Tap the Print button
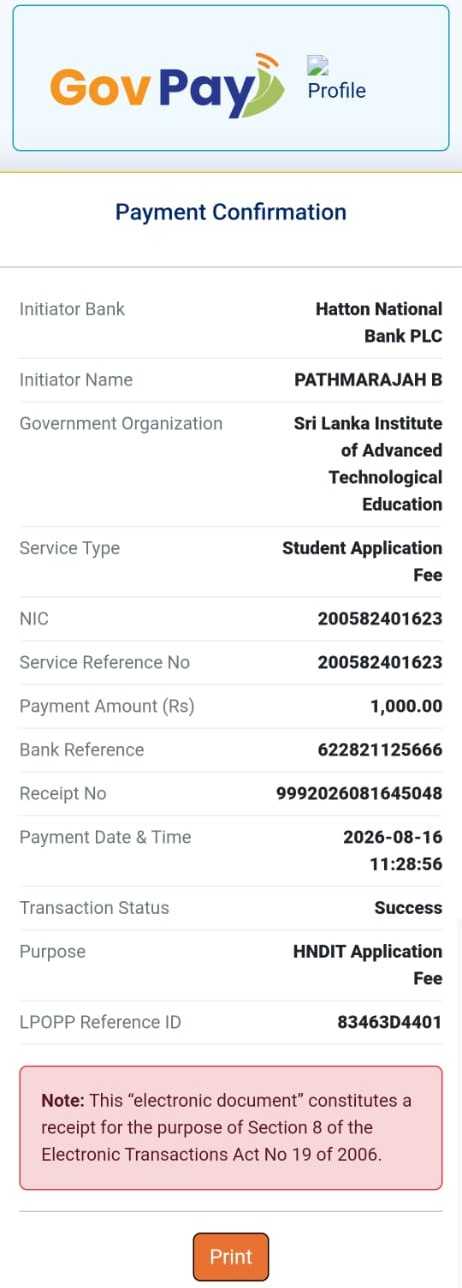 (x=231, y=1256)
